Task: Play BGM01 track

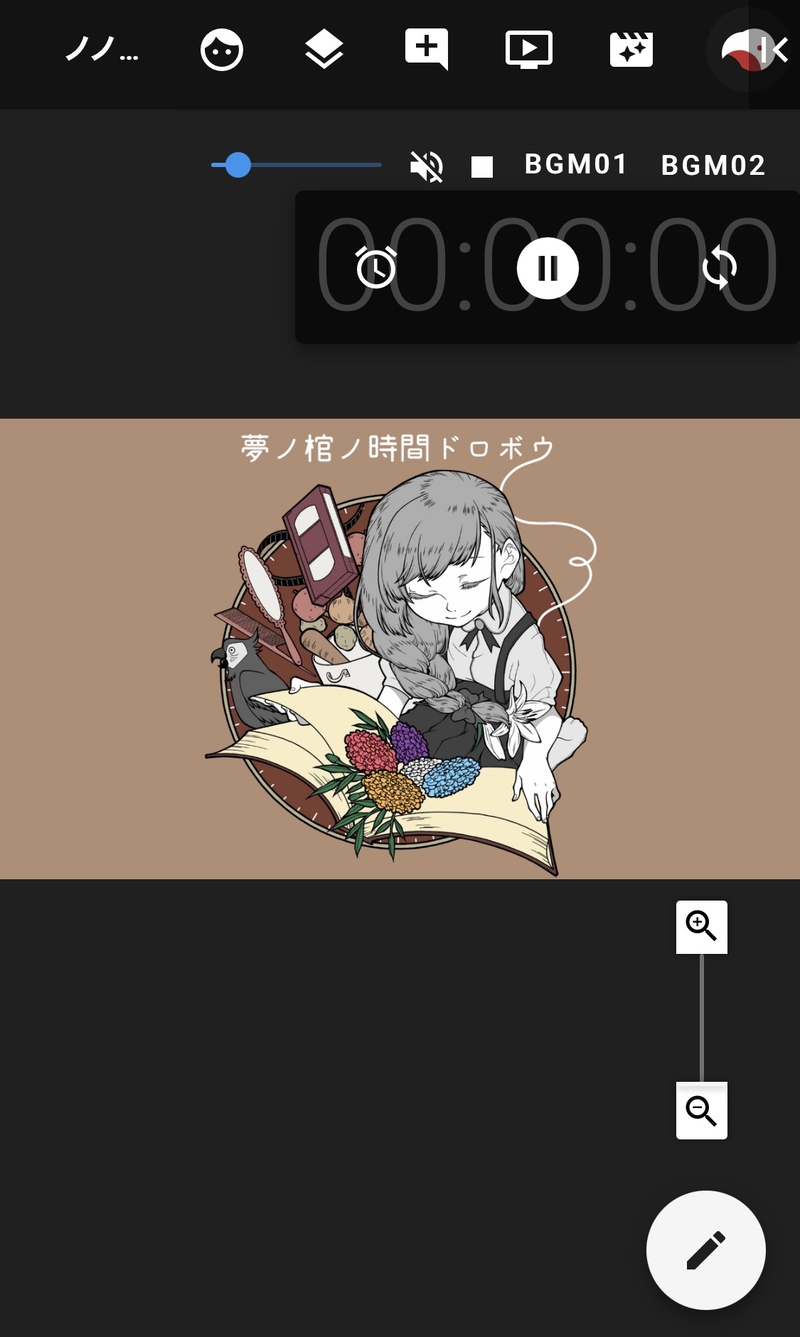Action: [x=576, y=165]
